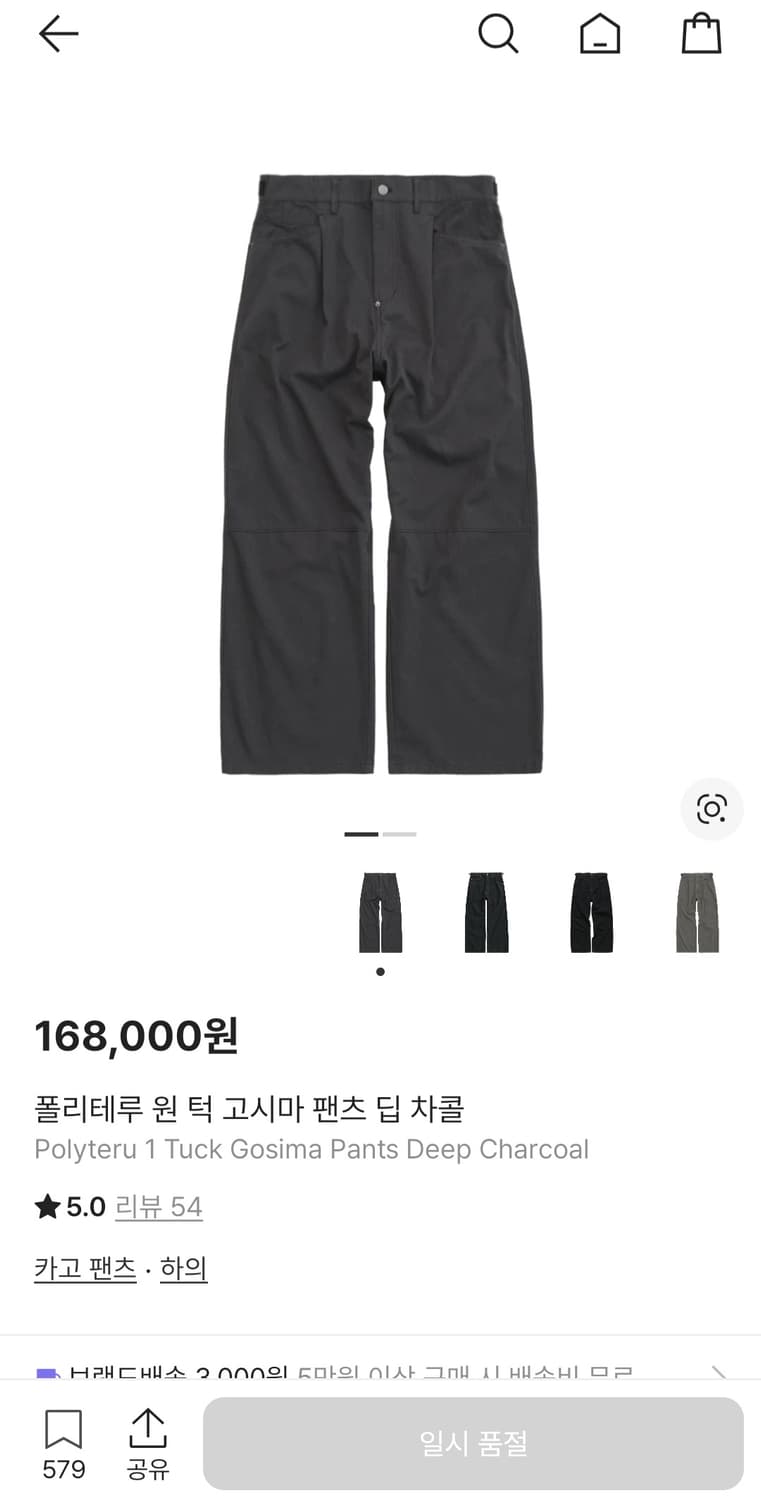Open the shopping bag

701,32
